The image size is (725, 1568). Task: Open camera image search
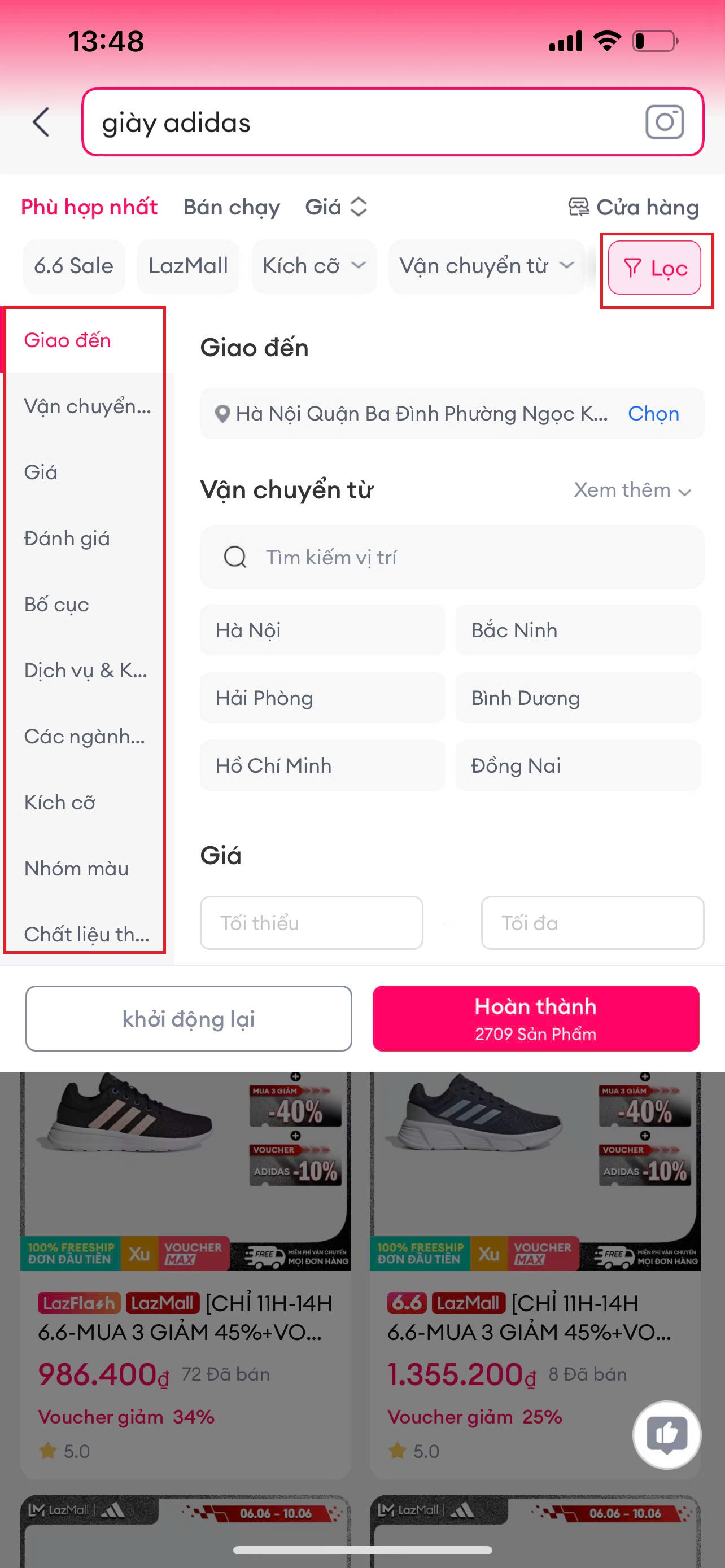point(664,122)
